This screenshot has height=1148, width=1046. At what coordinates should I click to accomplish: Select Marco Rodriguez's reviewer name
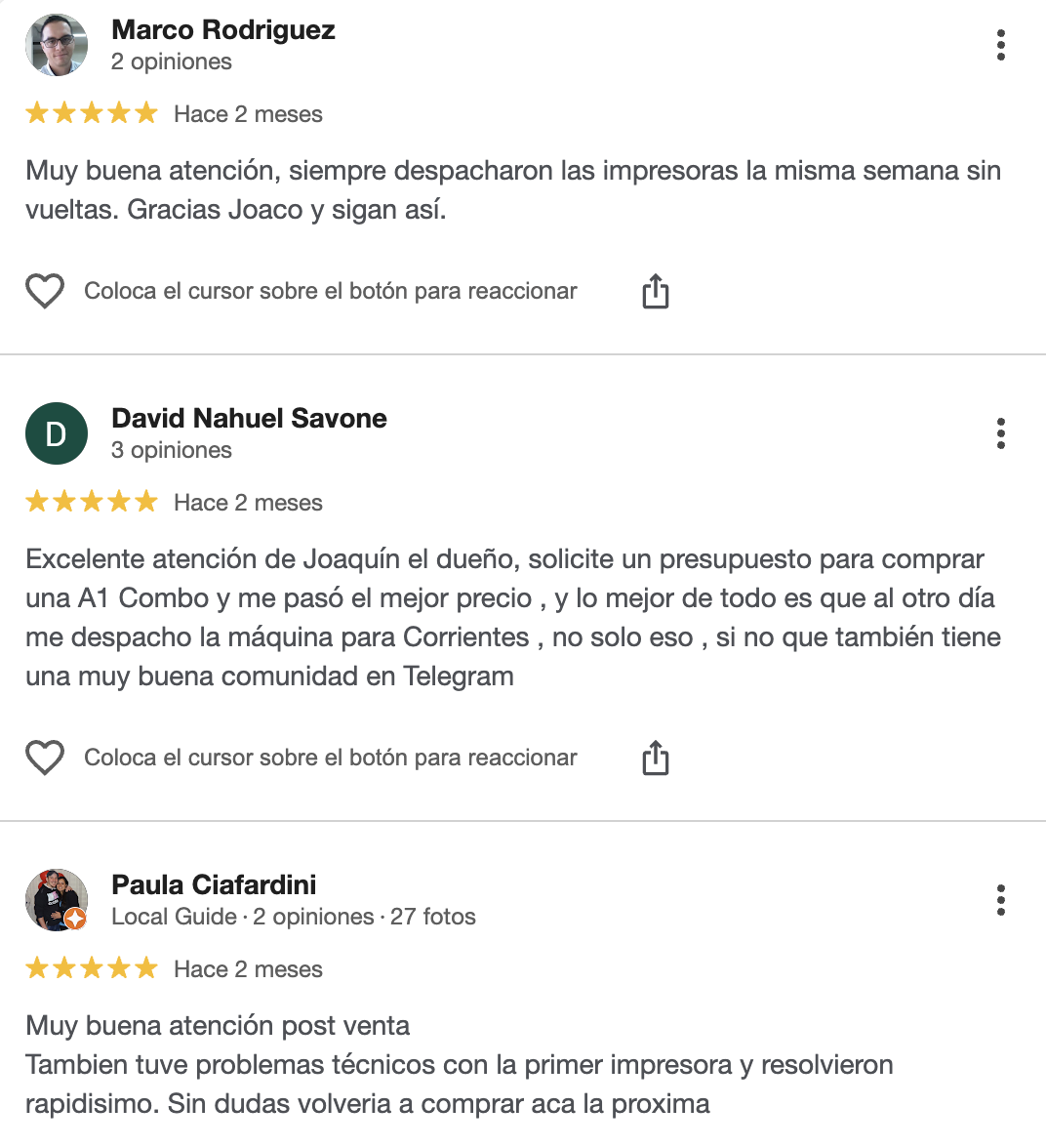click(223, 29)
